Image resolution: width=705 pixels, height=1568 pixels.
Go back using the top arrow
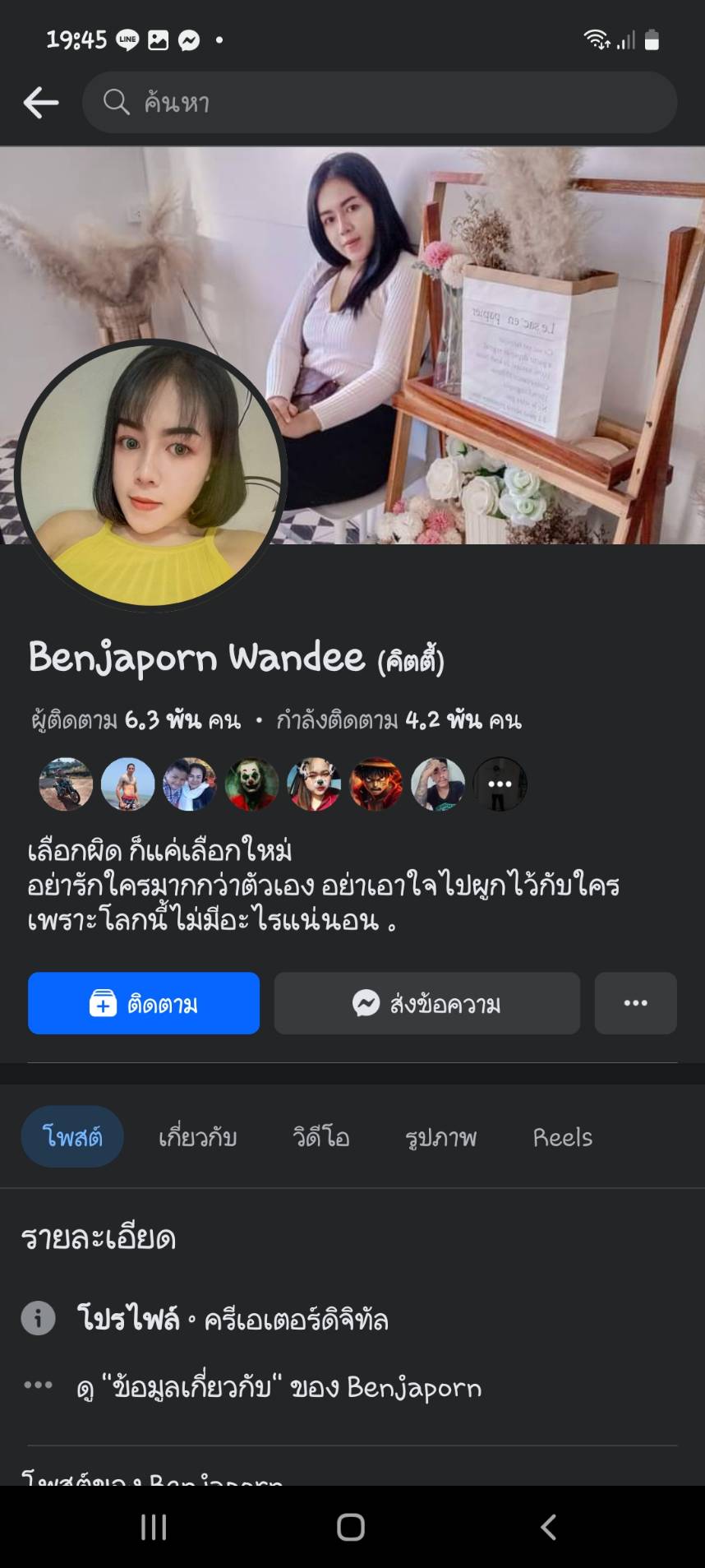[40, 103]
